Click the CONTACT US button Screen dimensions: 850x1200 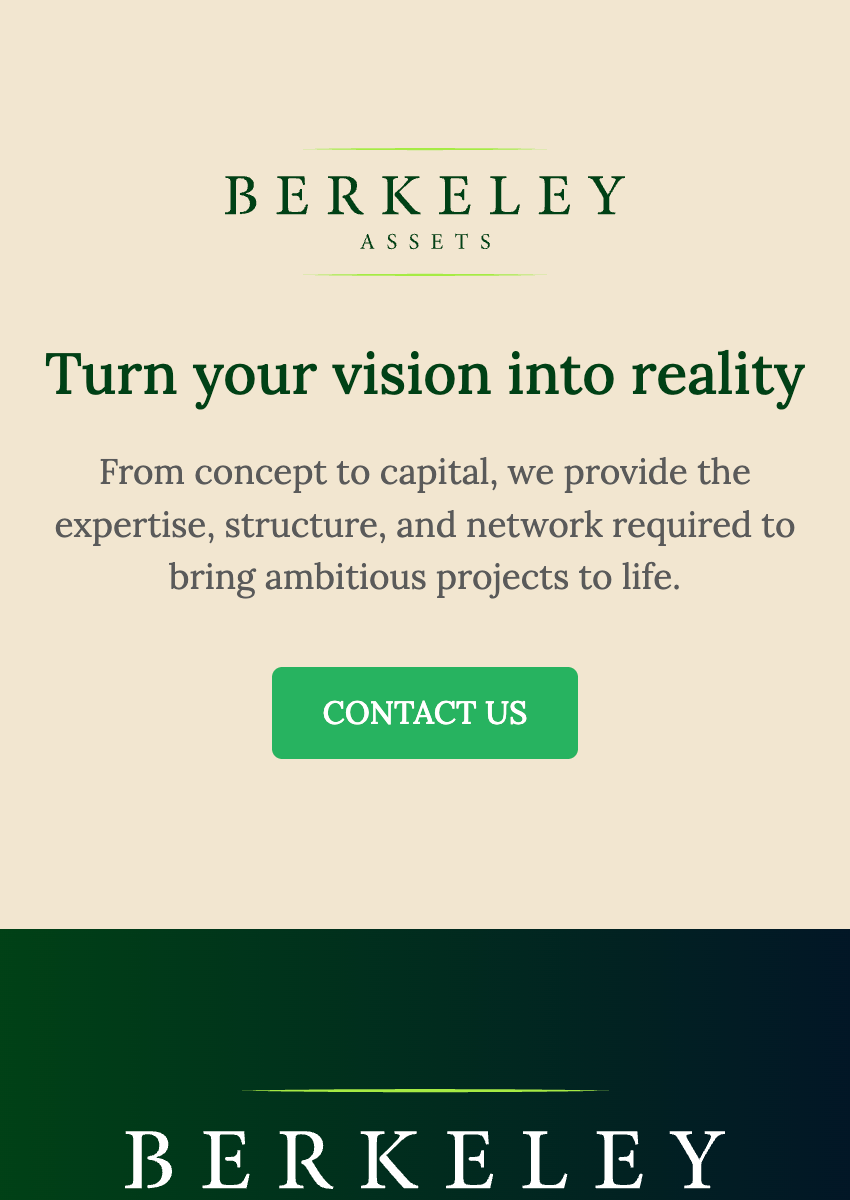[x=424, y=712]
